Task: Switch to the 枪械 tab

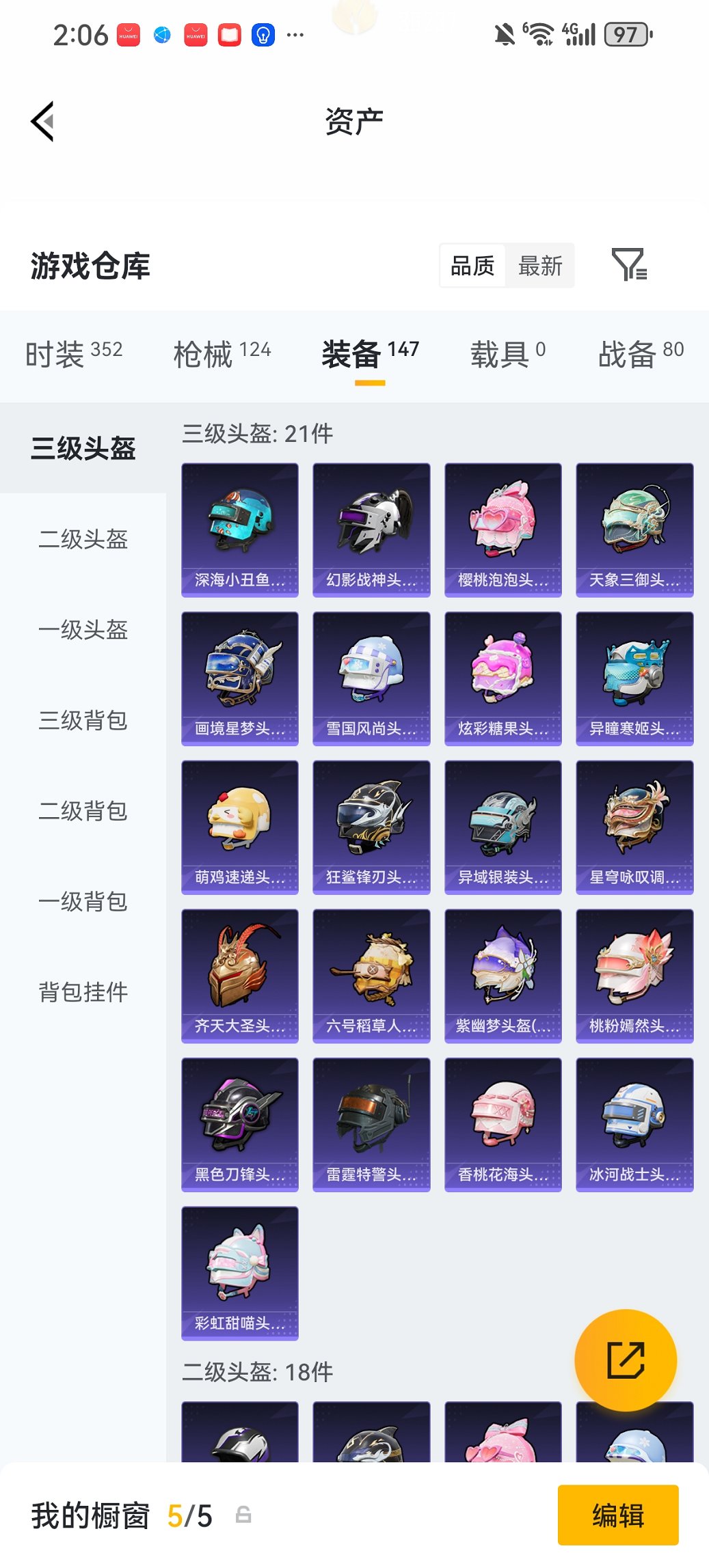Action: [222, 354]
